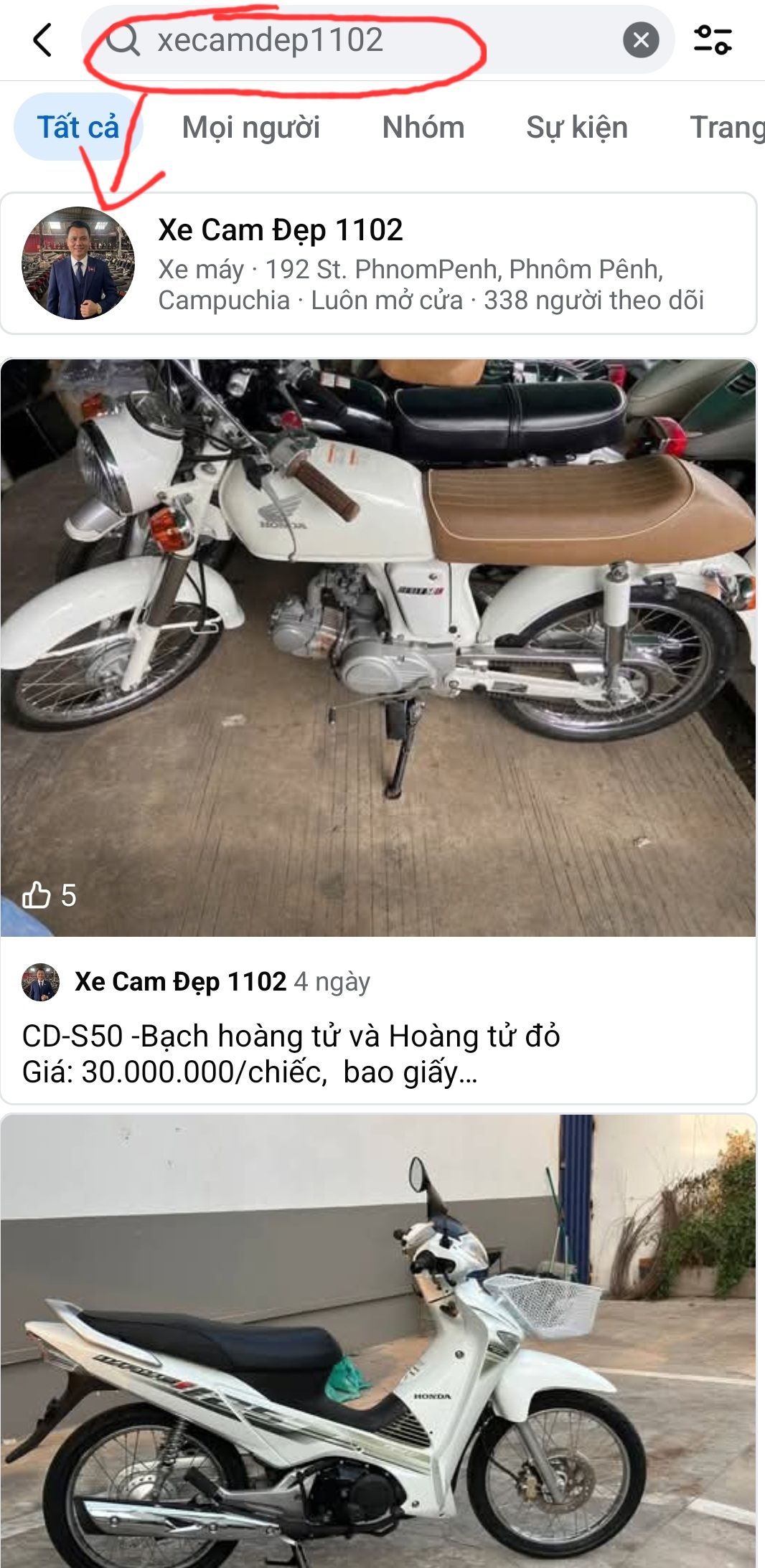Switch to the Sự kiện tab
This screenshot has width=765, height=1568.
click(x=577, y=127)
